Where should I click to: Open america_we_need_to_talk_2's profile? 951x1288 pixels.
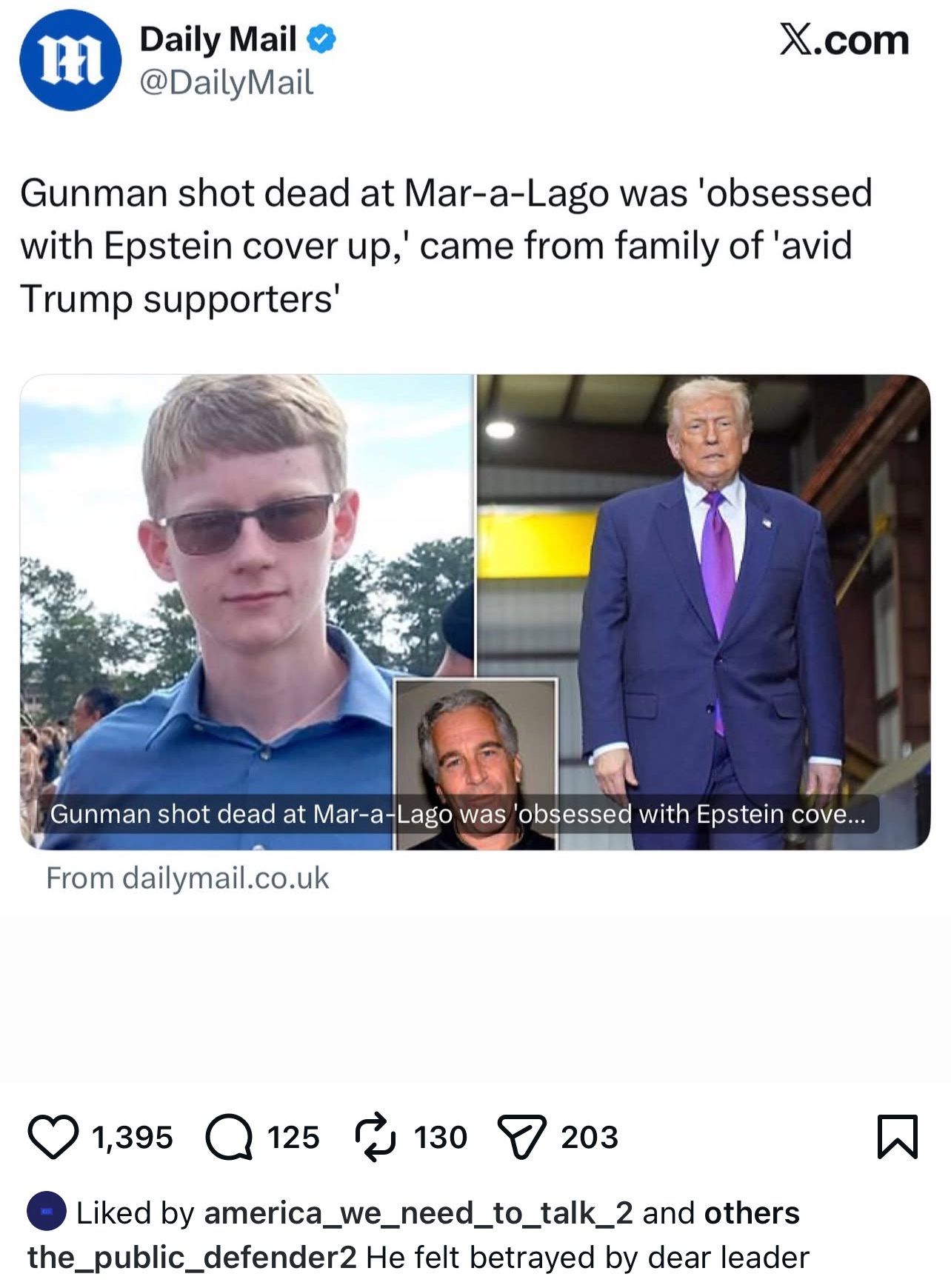(418, 1213)
